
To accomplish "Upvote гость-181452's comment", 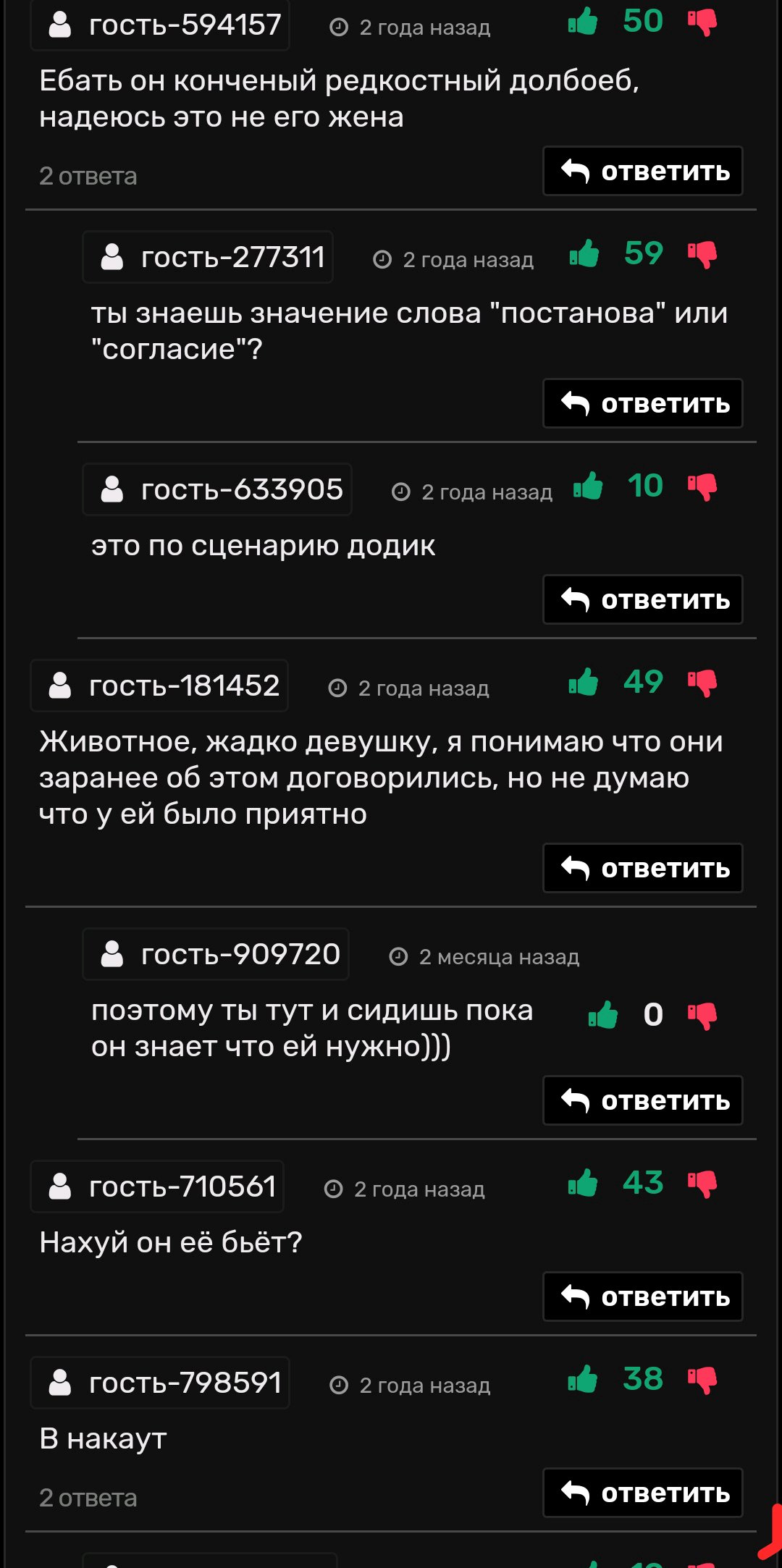I will [x=583, y=682].
